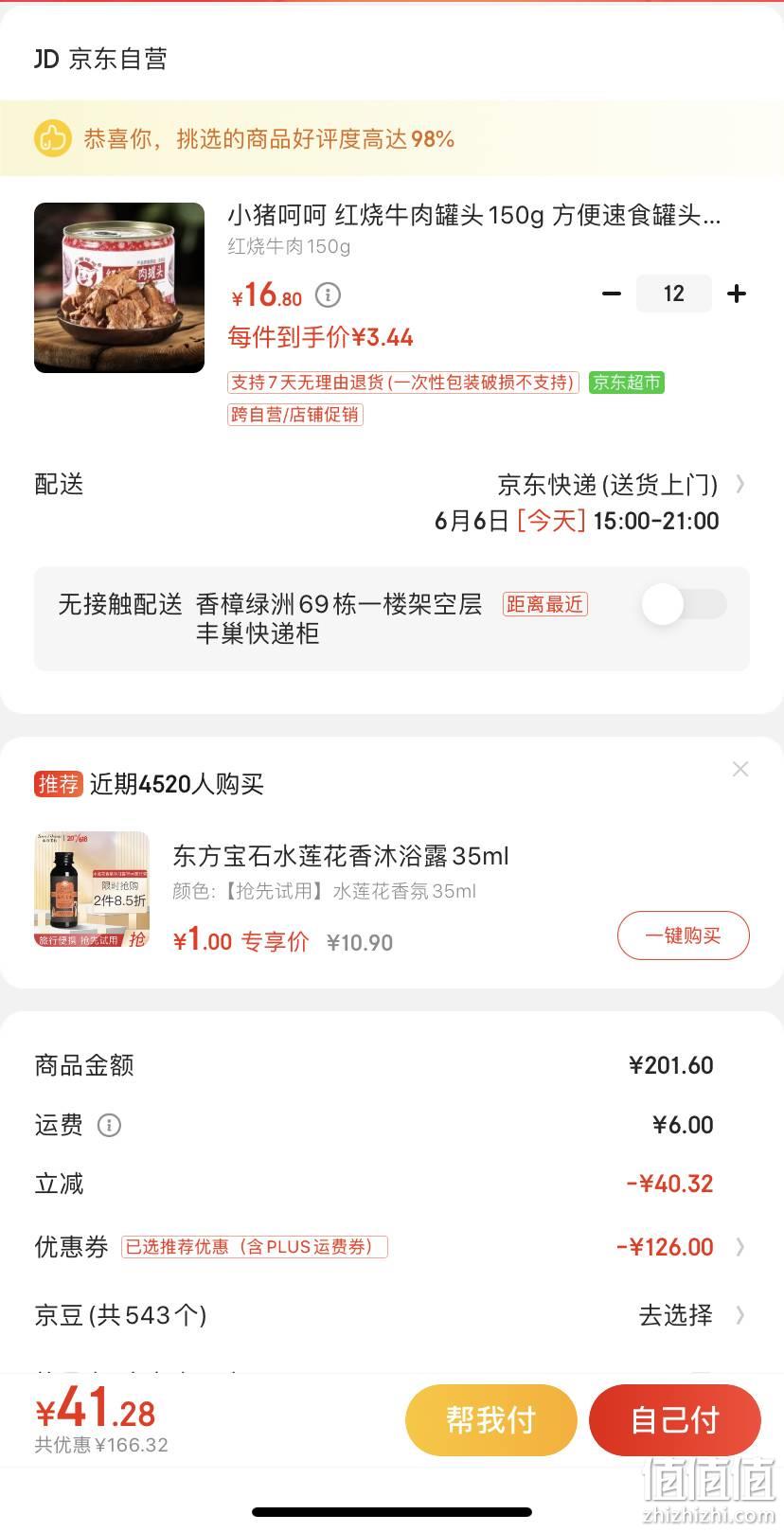This screenshot has width=784, height=1532.
Task: Tap the 自己付 pay button
Action: tap(675, 1420)
